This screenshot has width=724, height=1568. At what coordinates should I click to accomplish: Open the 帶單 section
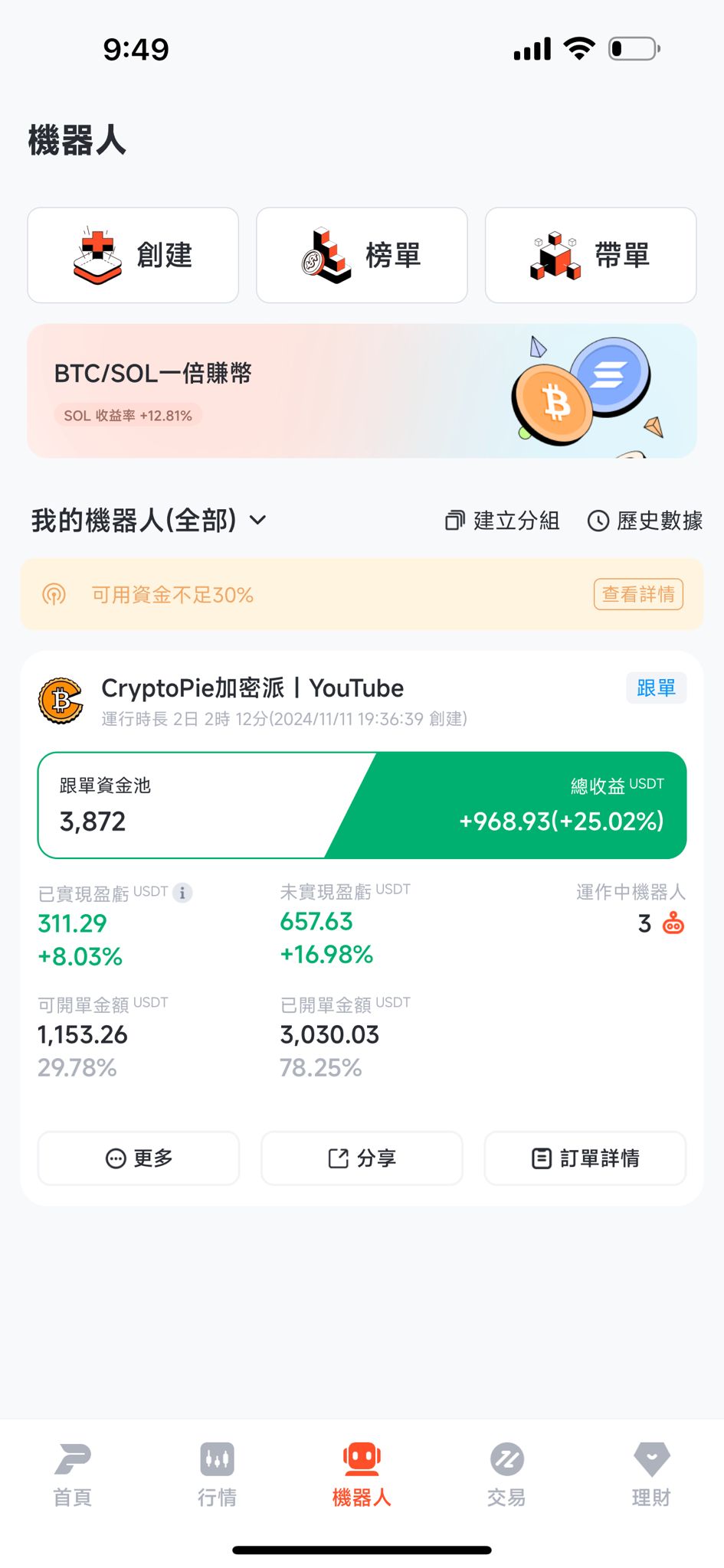[x=590, y=255]
